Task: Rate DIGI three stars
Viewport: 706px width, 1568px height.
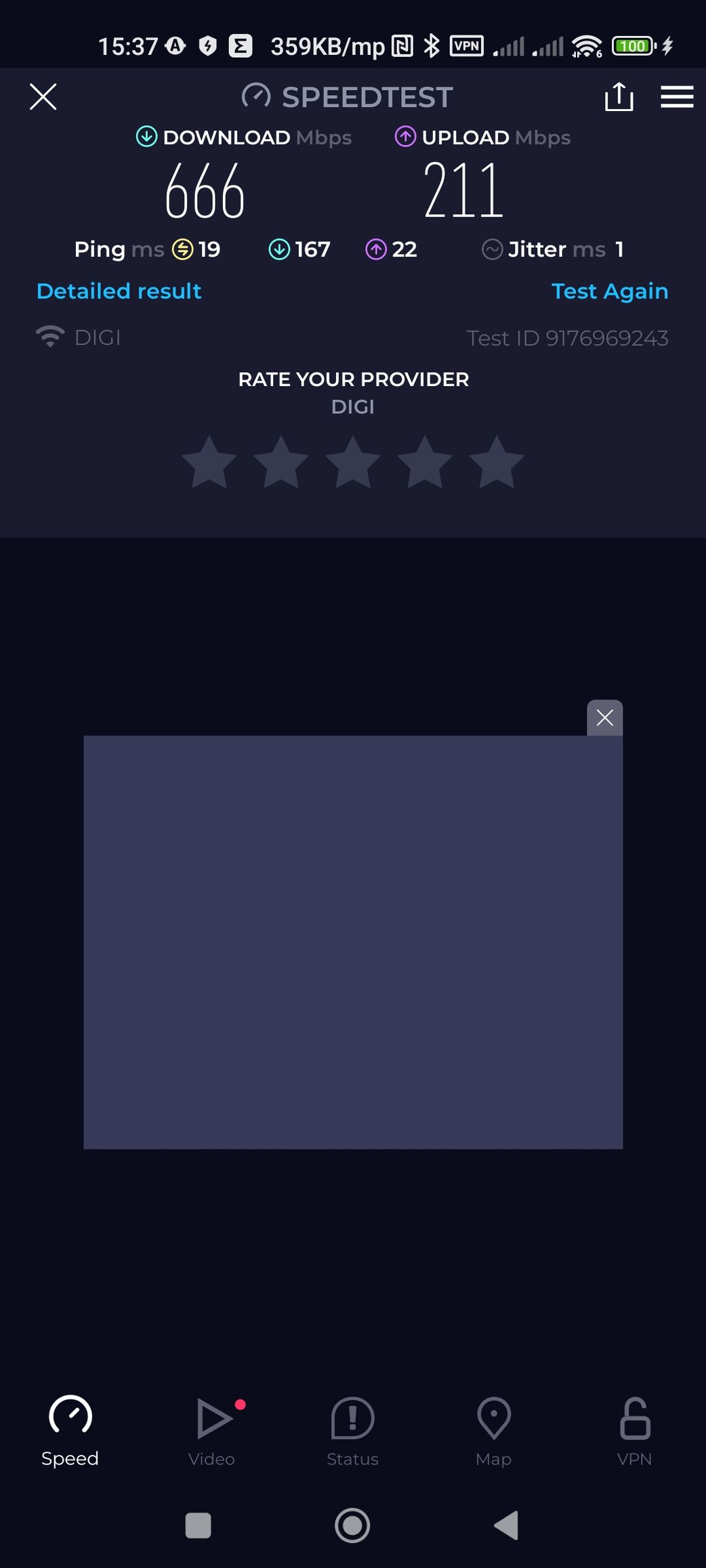Action: pyautogui.click(x=353, y=463)
